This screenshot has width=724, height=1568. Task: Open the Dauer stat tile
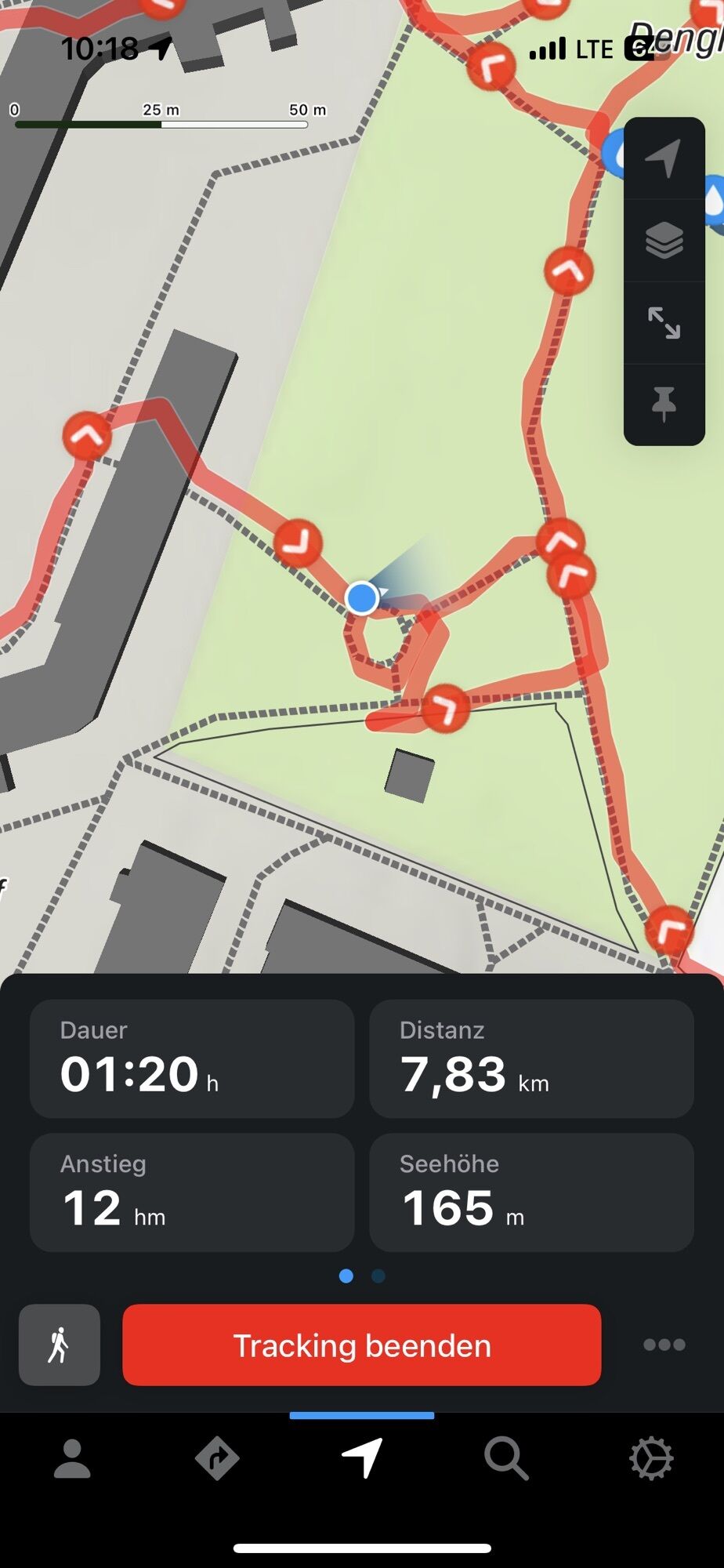pyautogui.click(x=192, y=1058)
